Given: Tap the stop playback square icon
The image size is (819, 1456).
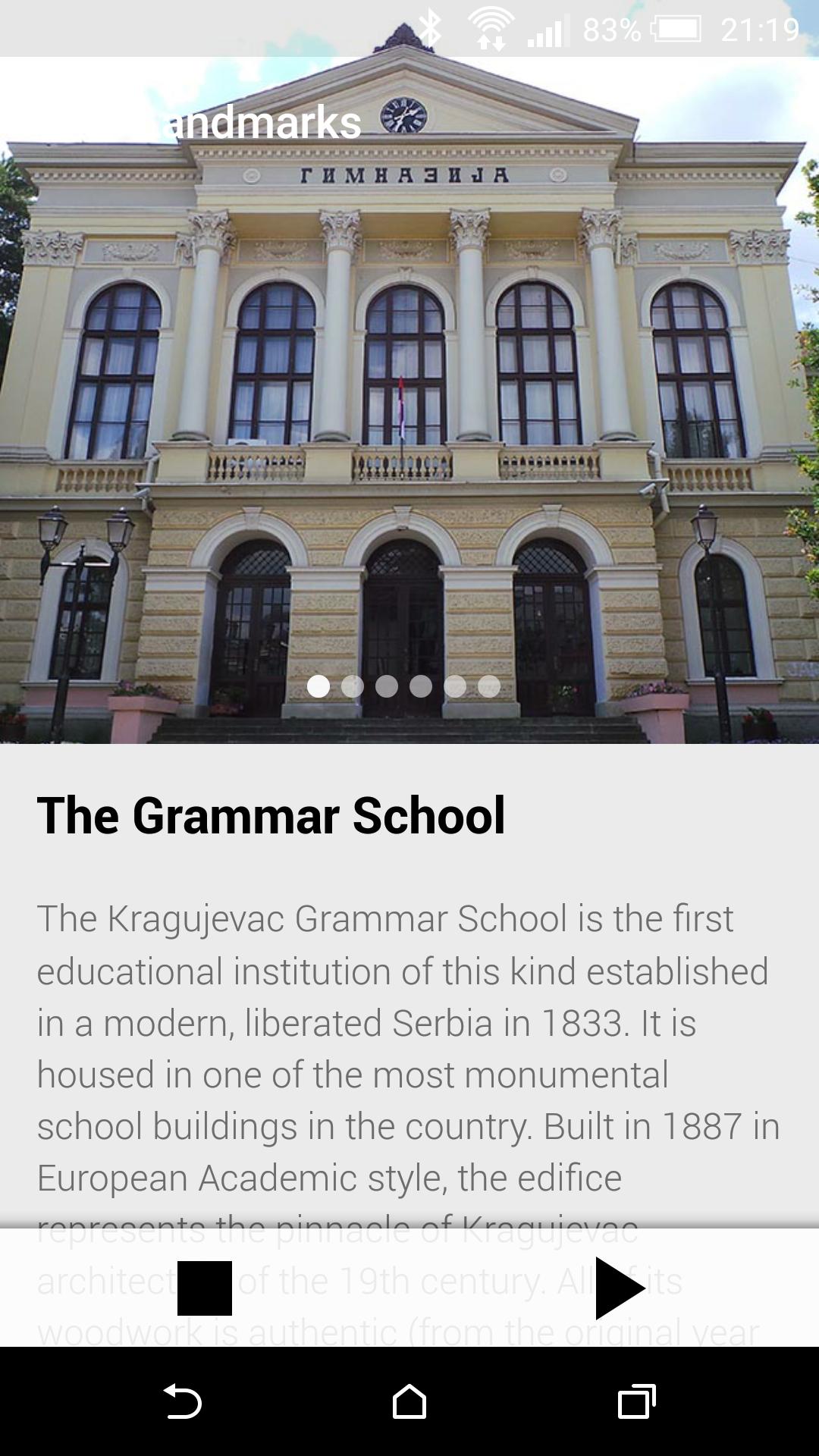Looking at the screenshot, I should pos(205,1289).
